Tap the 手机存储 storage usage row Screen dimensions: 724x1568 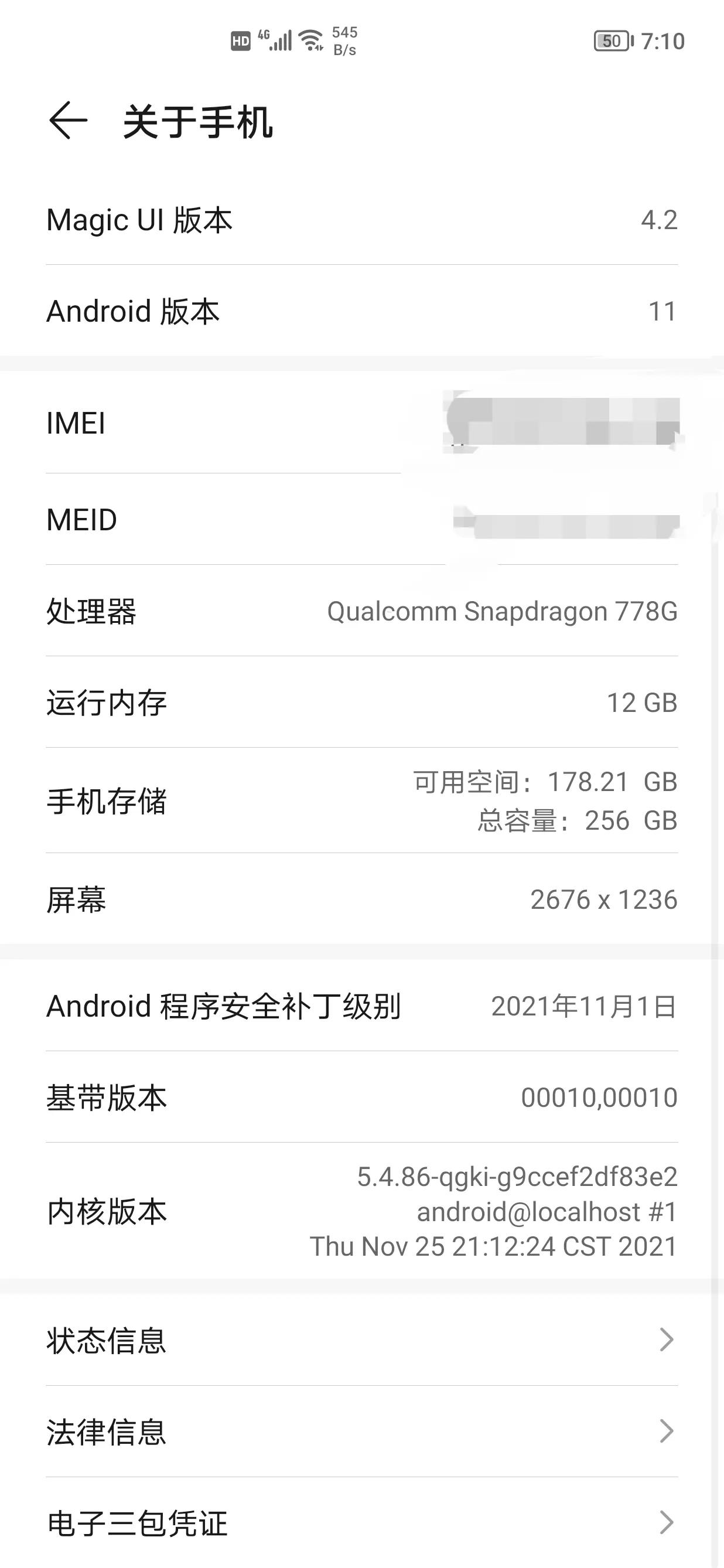[x=362, y=802]
